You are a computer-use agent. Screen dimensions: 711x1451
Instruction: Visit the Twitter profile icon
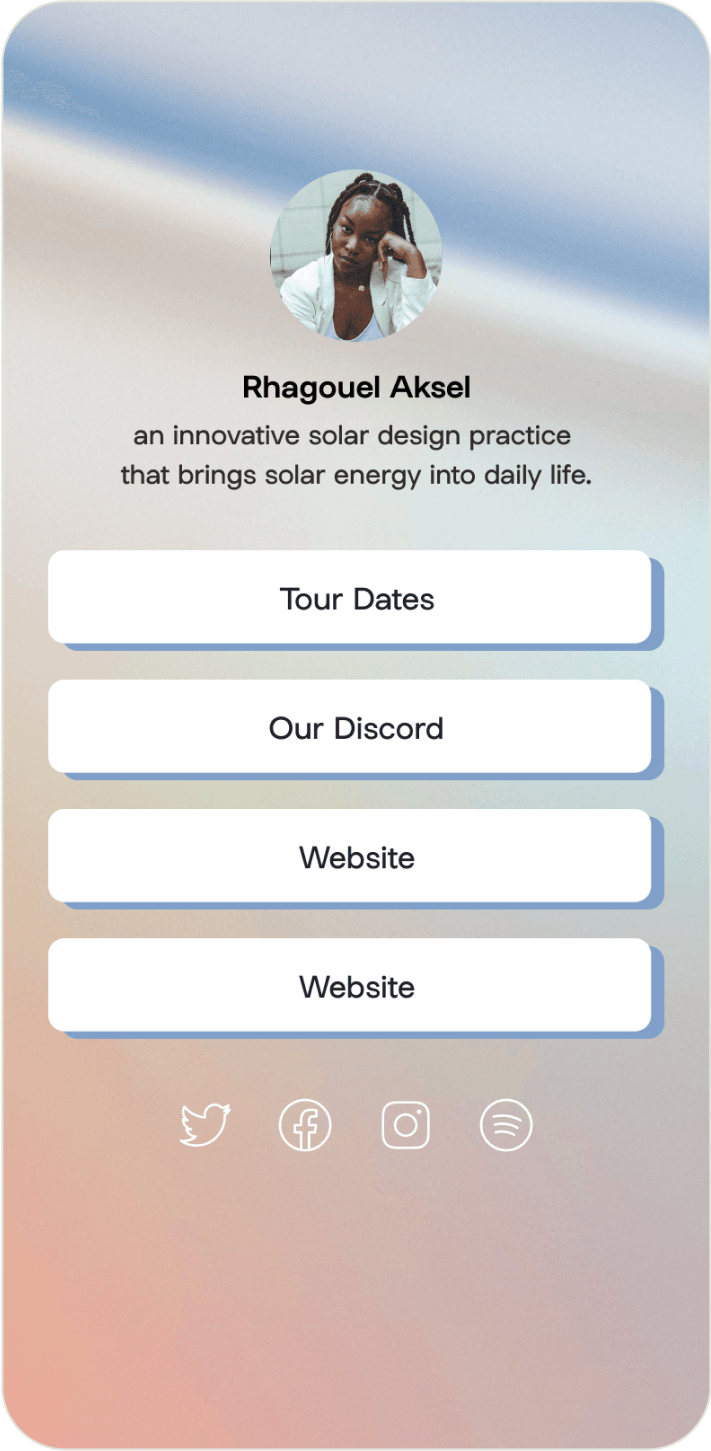pyautogui.click(x=205, y=1125)
